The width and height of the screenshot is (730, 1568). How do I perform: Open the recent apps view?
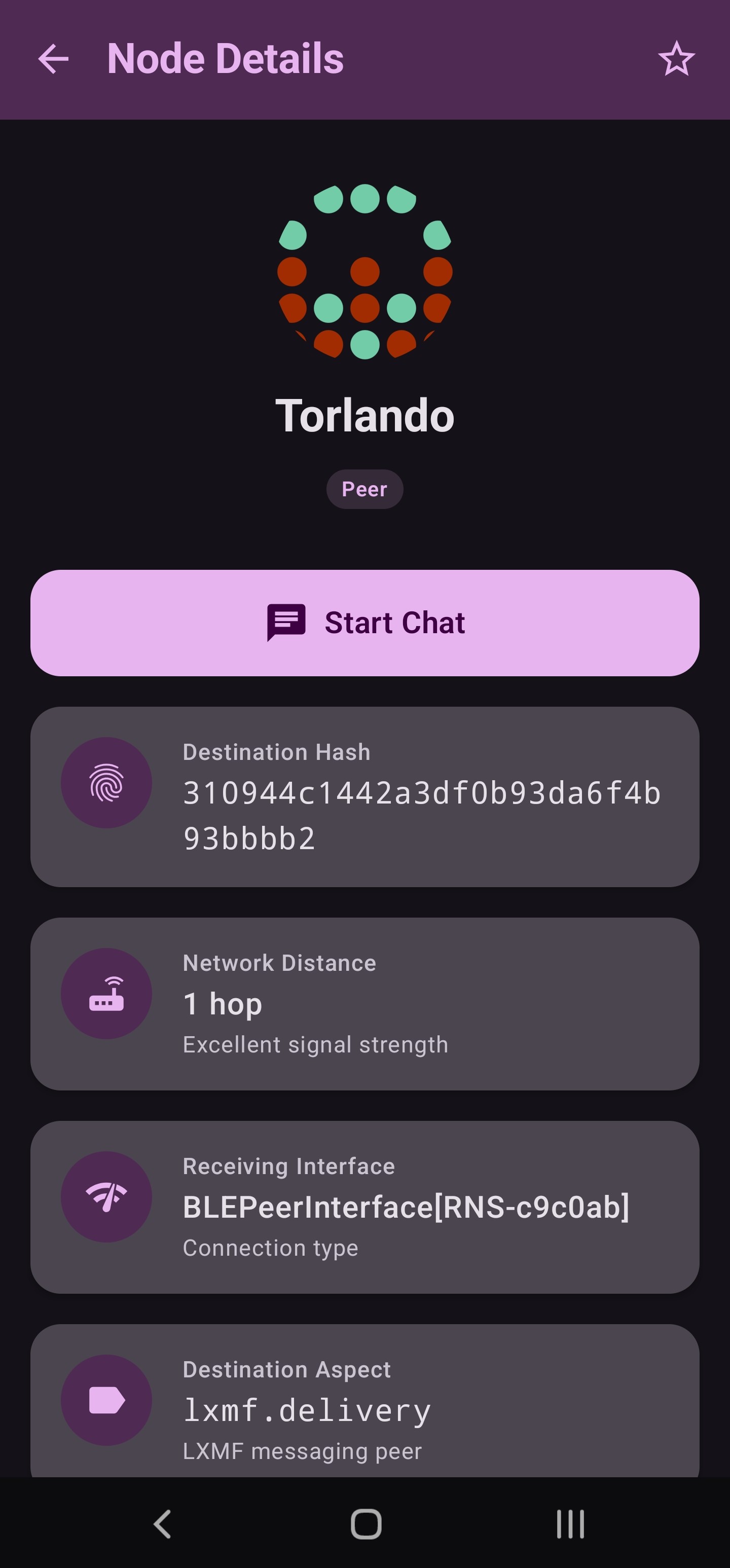tap(570, 1524)
